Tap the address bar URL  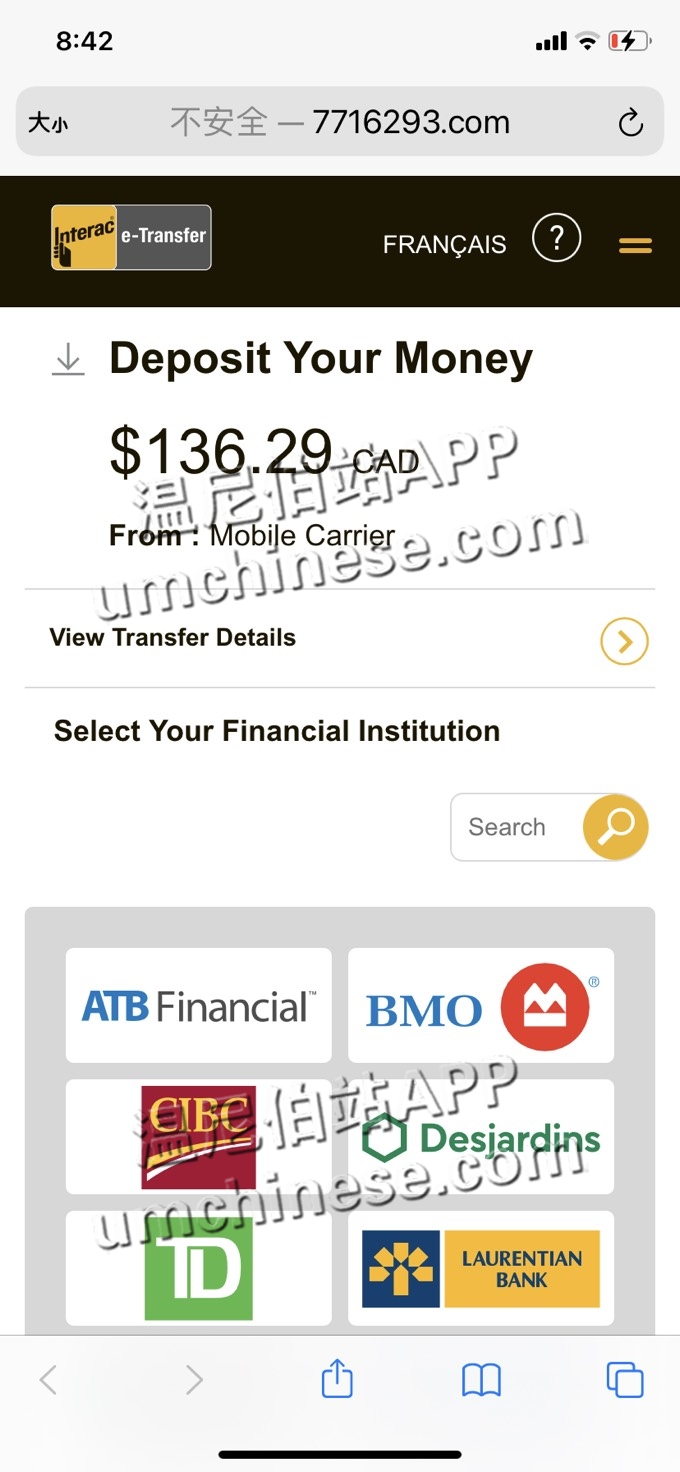pos(340,123)
